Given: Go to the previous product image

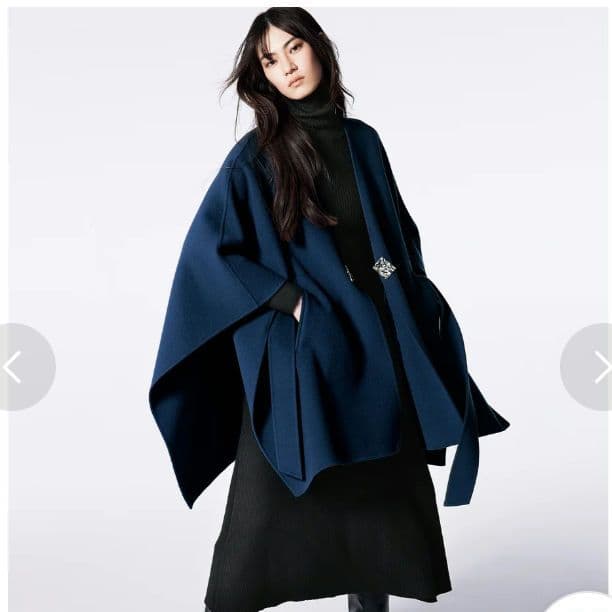Looking at the screenshot, I should tap(15, 367).
